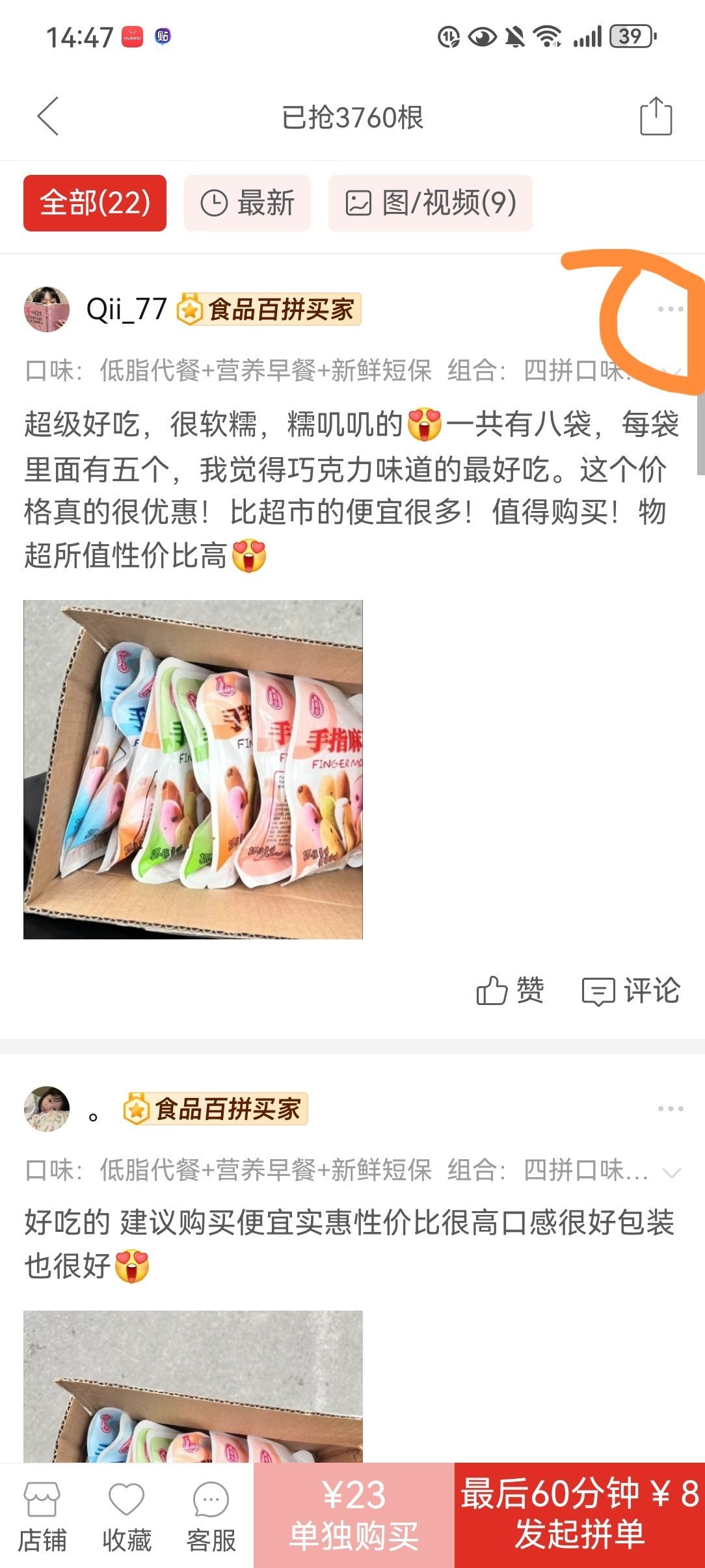Switch to 最新 reviews
This screenshot has height=1568, width=705.
[x=247, y=203]
